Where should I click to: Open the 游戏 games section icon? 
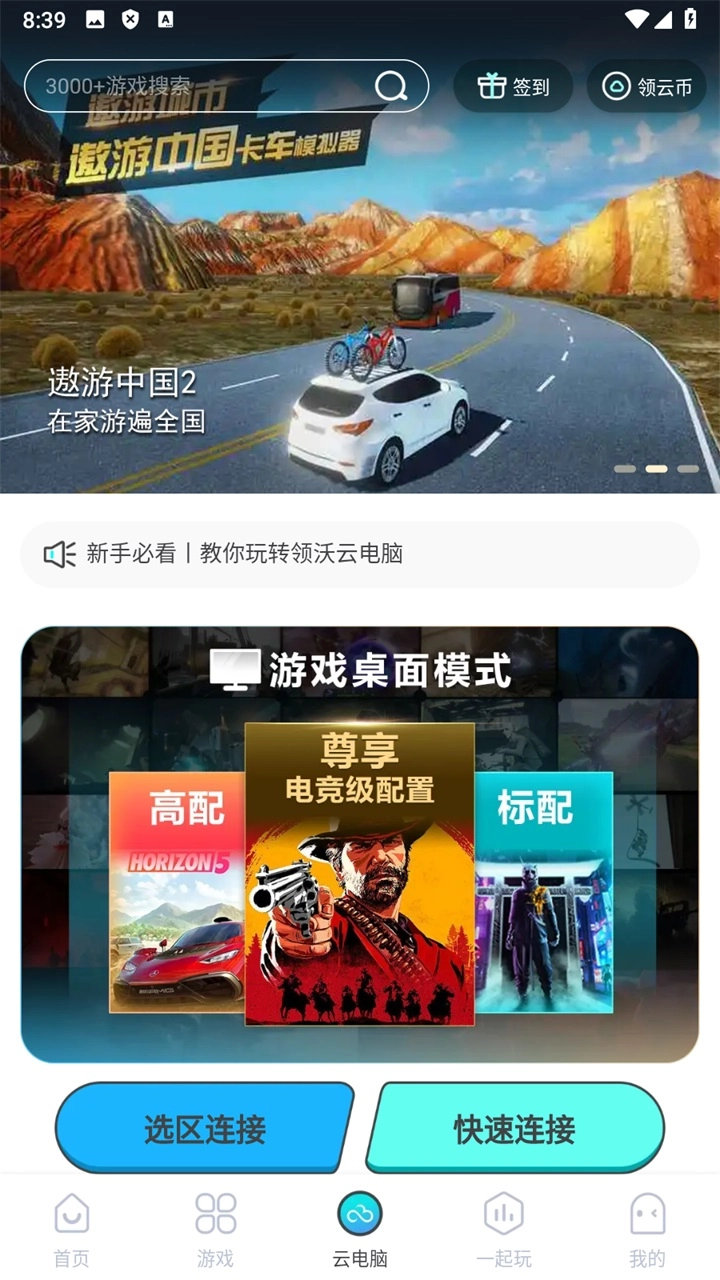click(x=215, y=1215)
